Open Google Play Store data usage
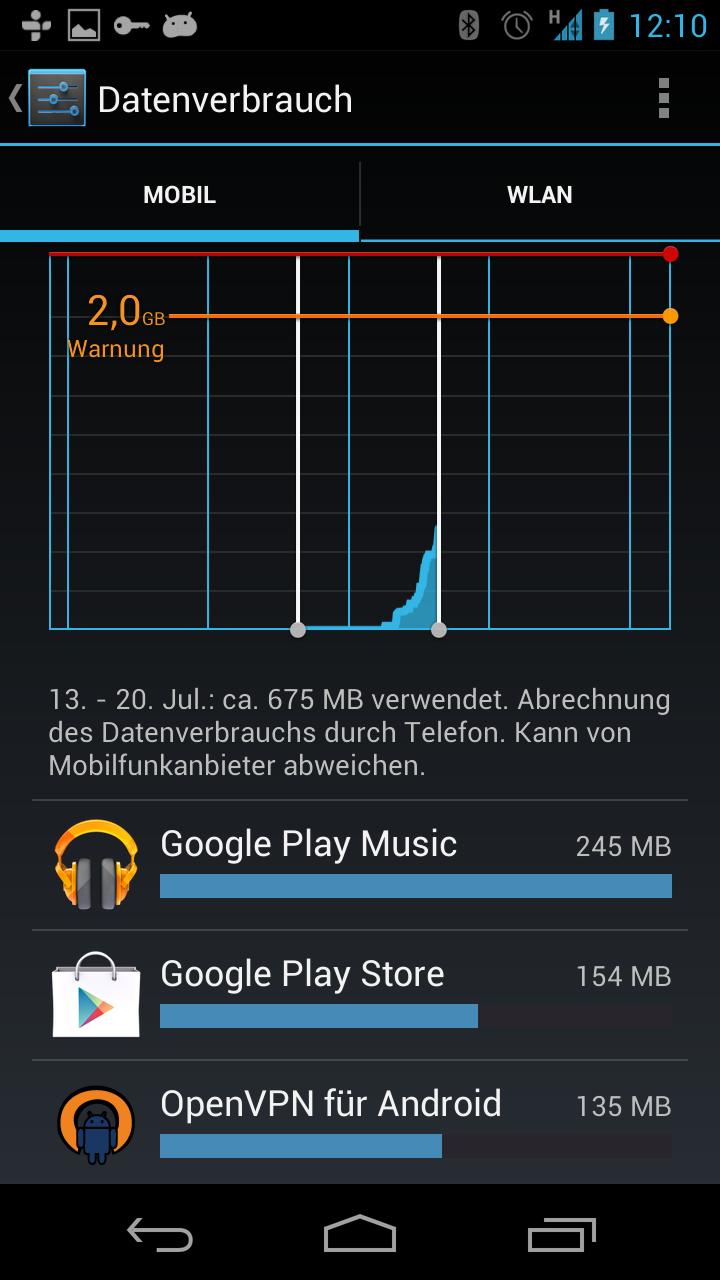 pyautogui.click(x=360, y=995)
